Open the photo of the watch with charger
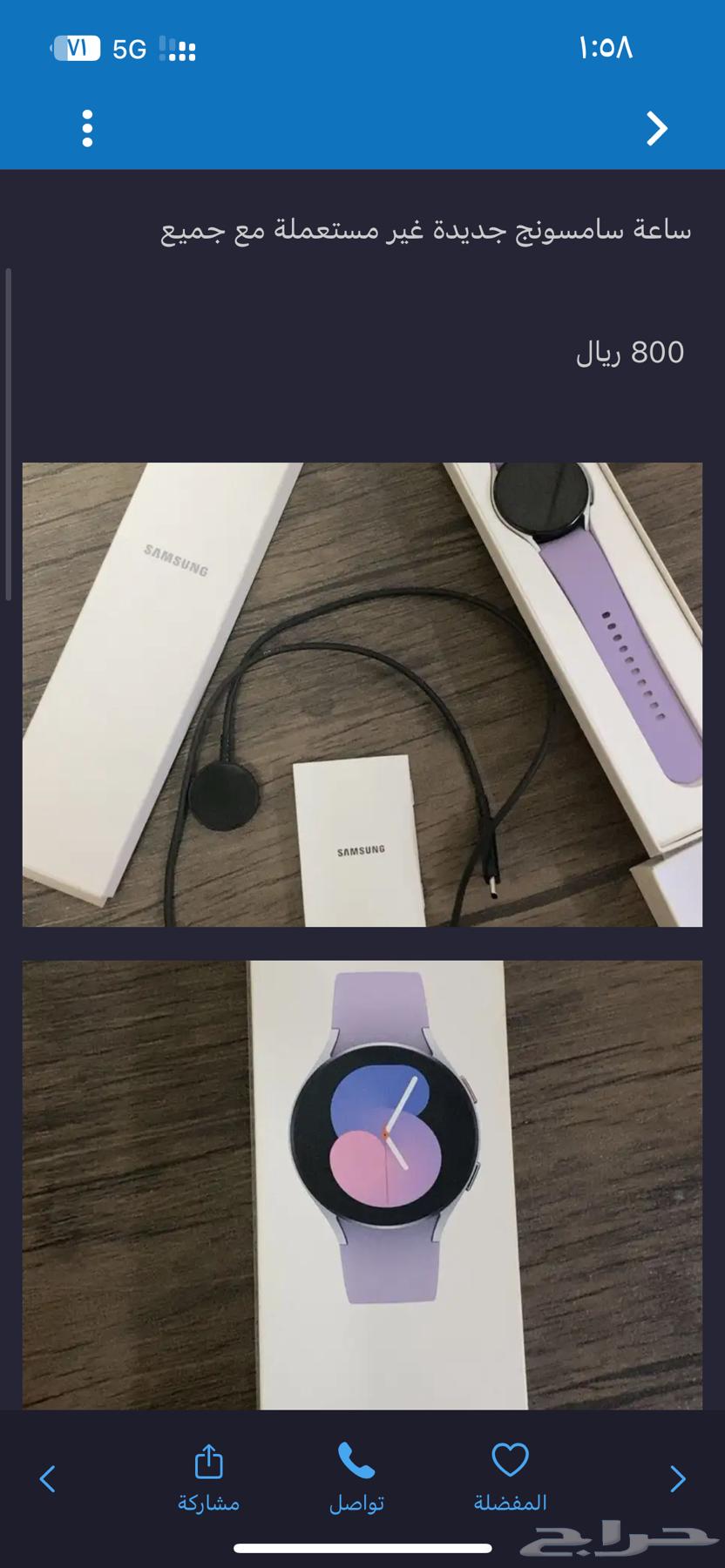 pos(362,694)
